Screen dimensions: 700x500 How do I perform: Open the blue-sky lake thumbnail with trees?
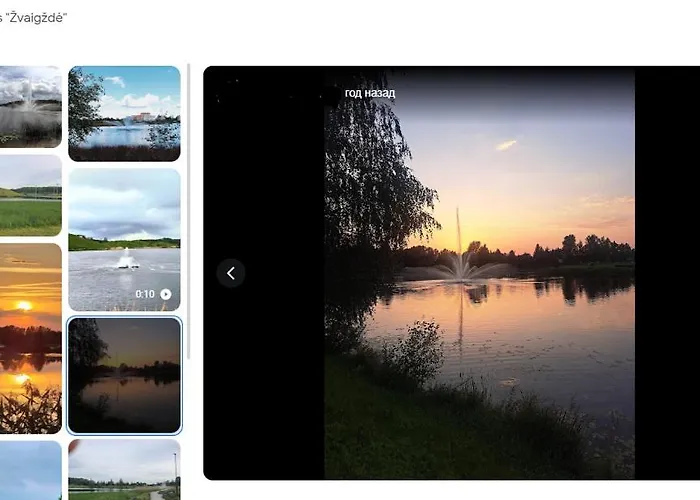[124, 113]
